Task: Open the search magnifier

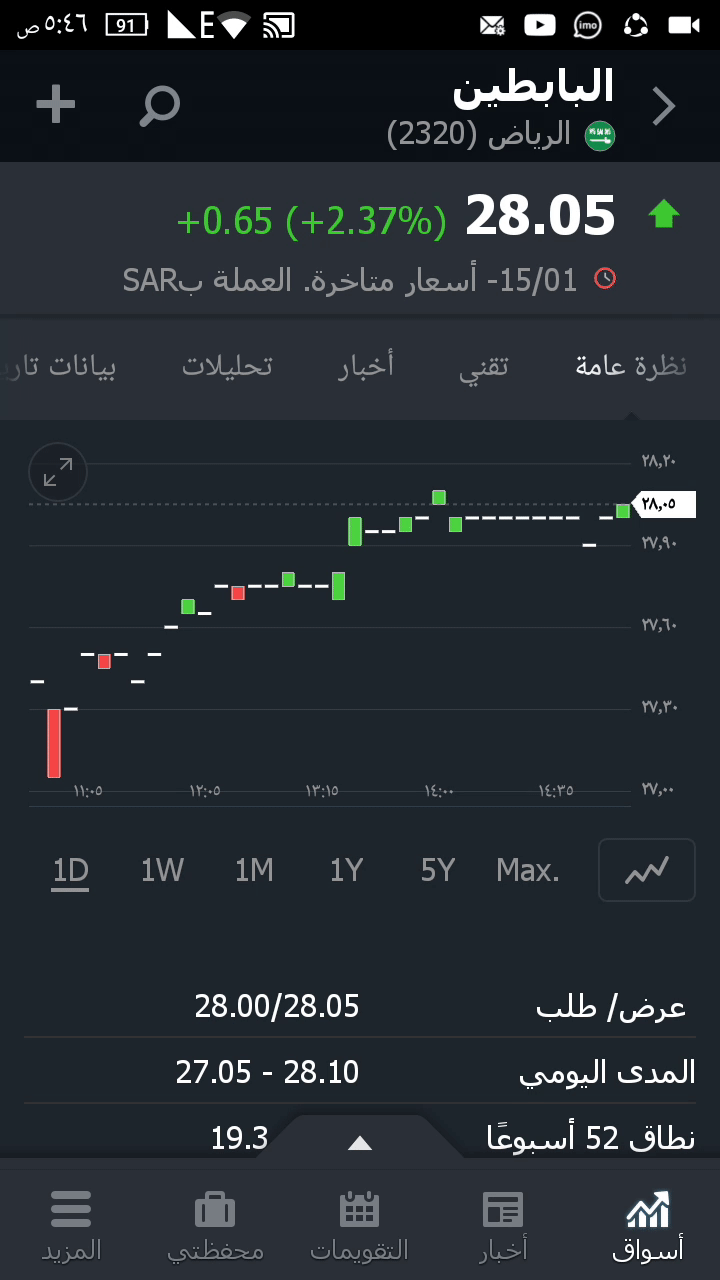Action: [x=159, y=105]
